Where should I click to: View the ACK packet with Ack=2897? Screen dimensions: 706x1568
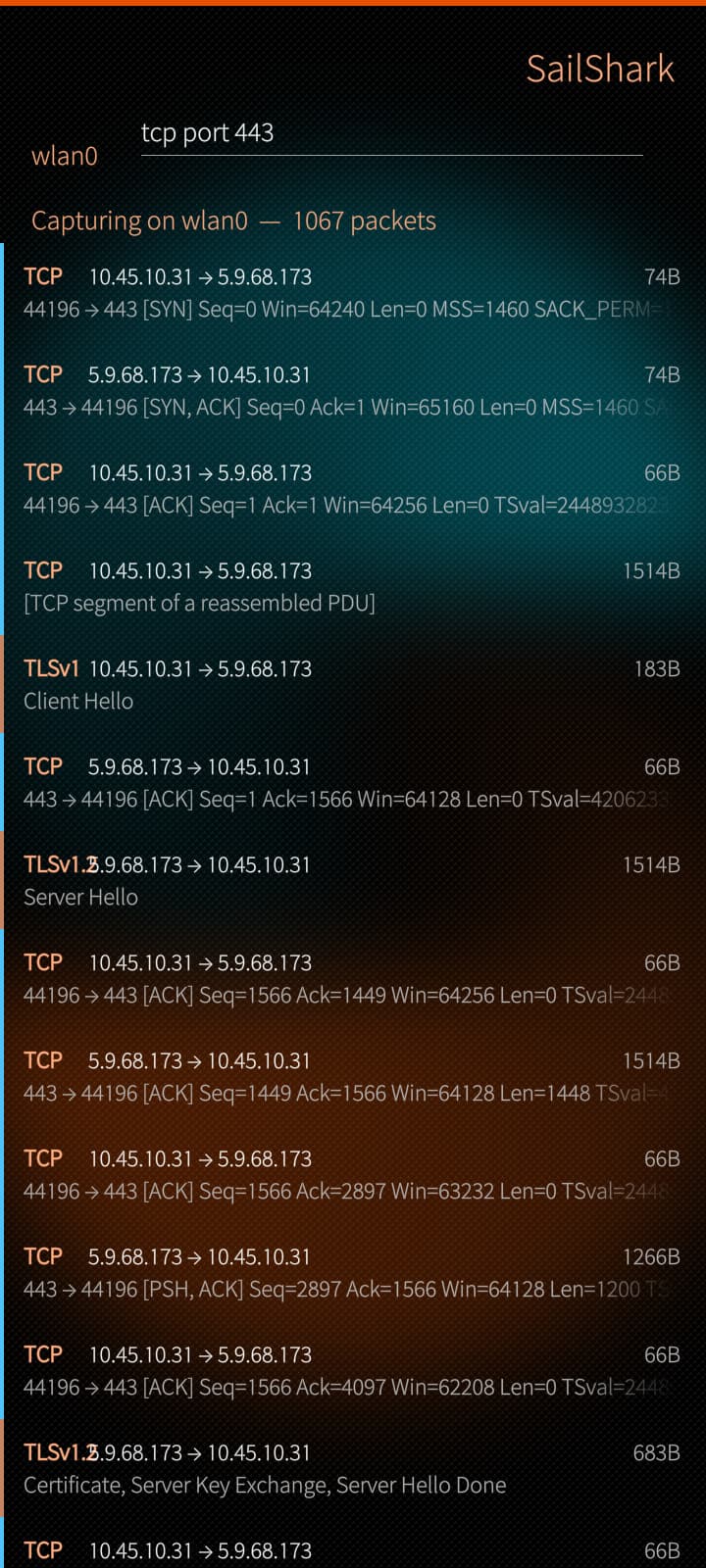(x=351, y=1174)
